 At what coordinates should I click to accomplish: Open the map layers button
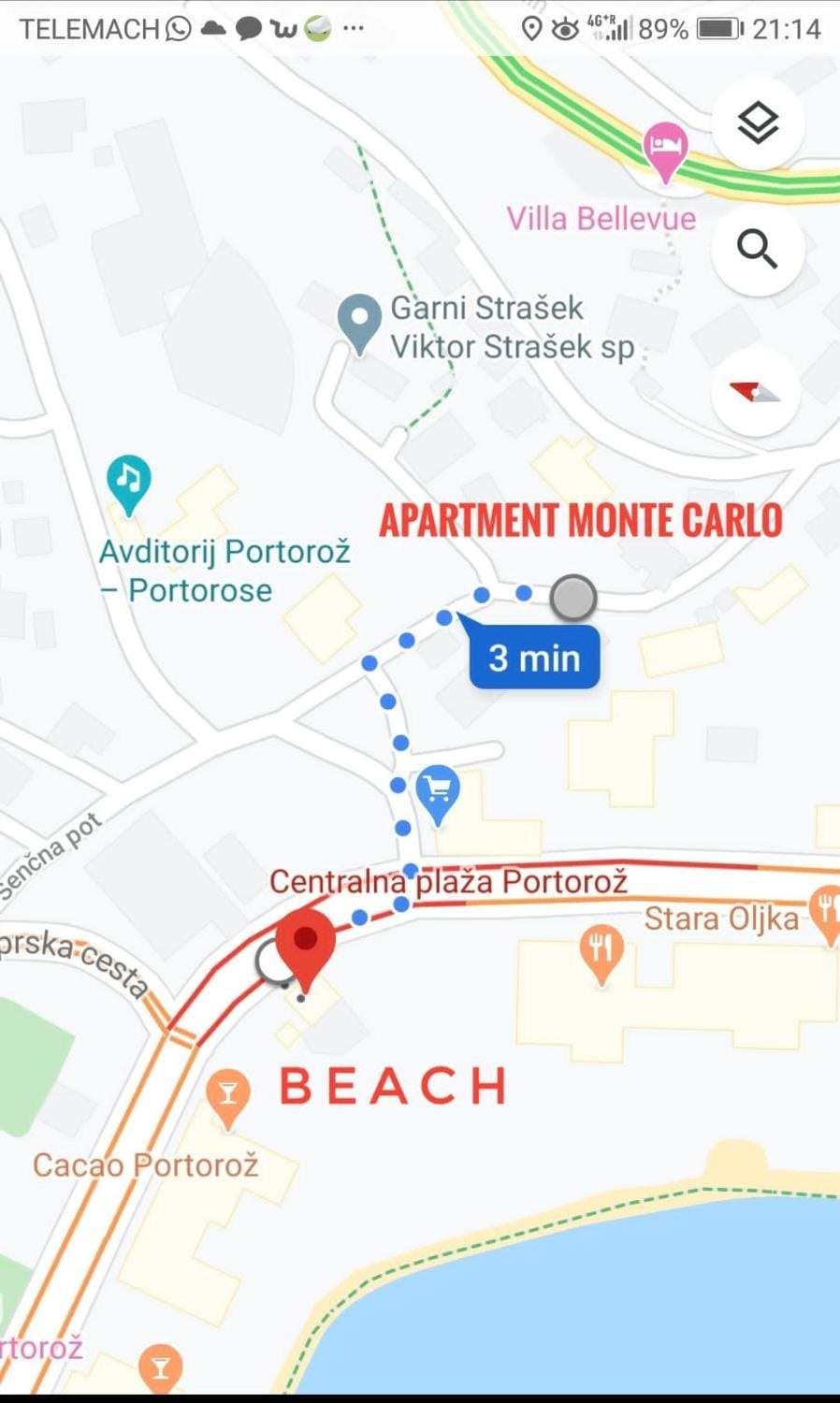pyautogui.click(x=758, y=123)
